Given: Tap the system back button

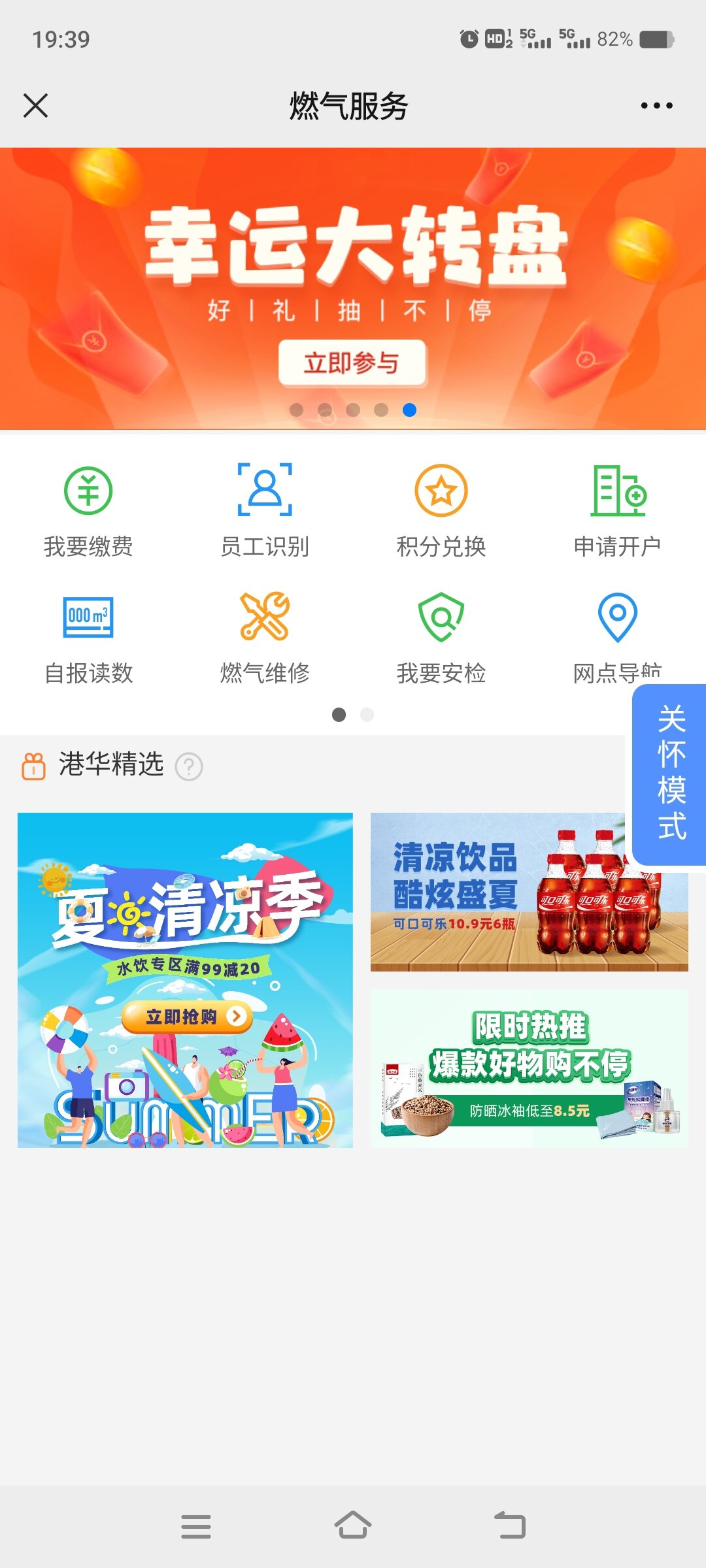Looking at the screenshot, I should (510, 1526).
